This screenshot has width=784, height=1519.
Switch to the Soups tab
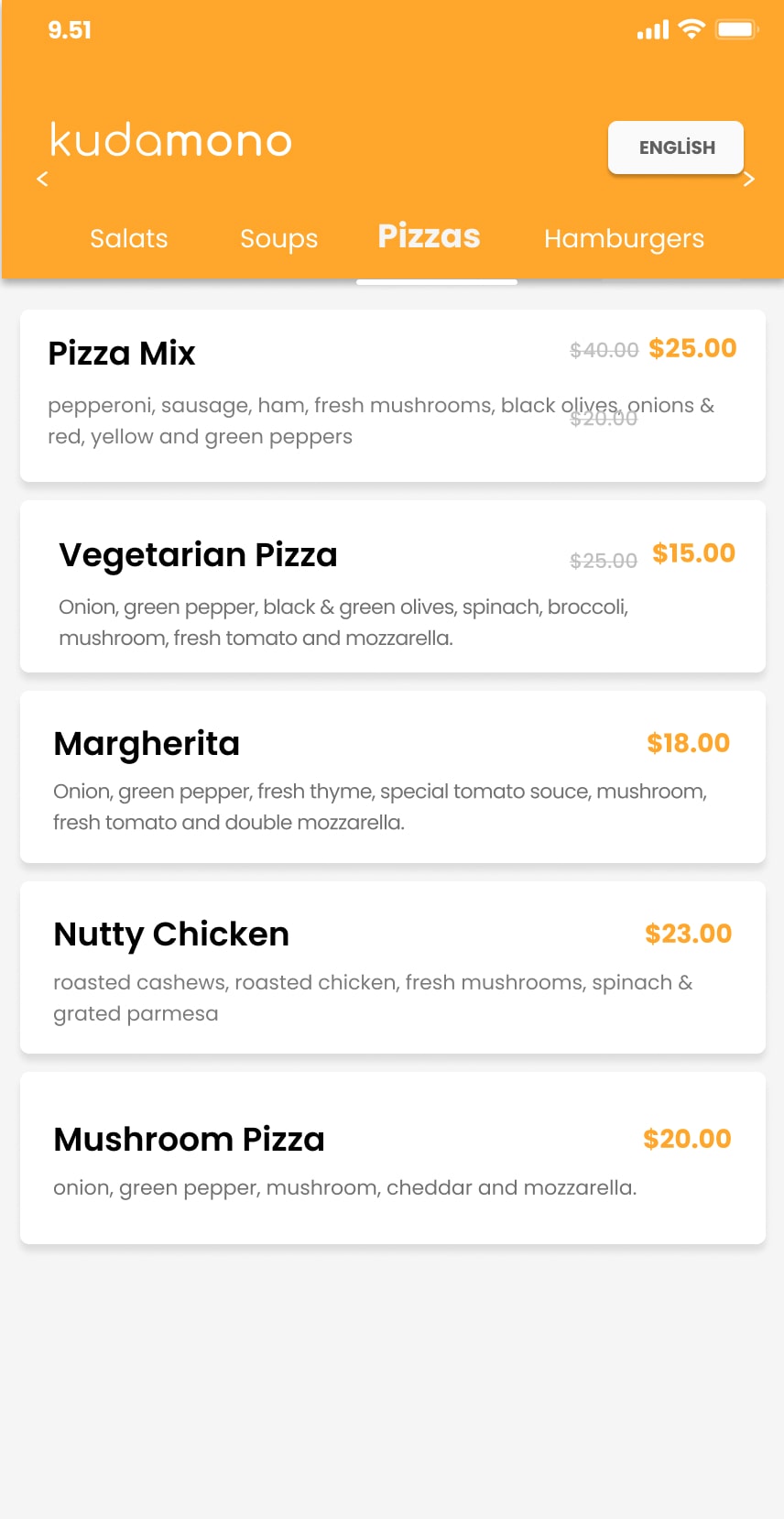pyautogui.click(x=278, y=238)
